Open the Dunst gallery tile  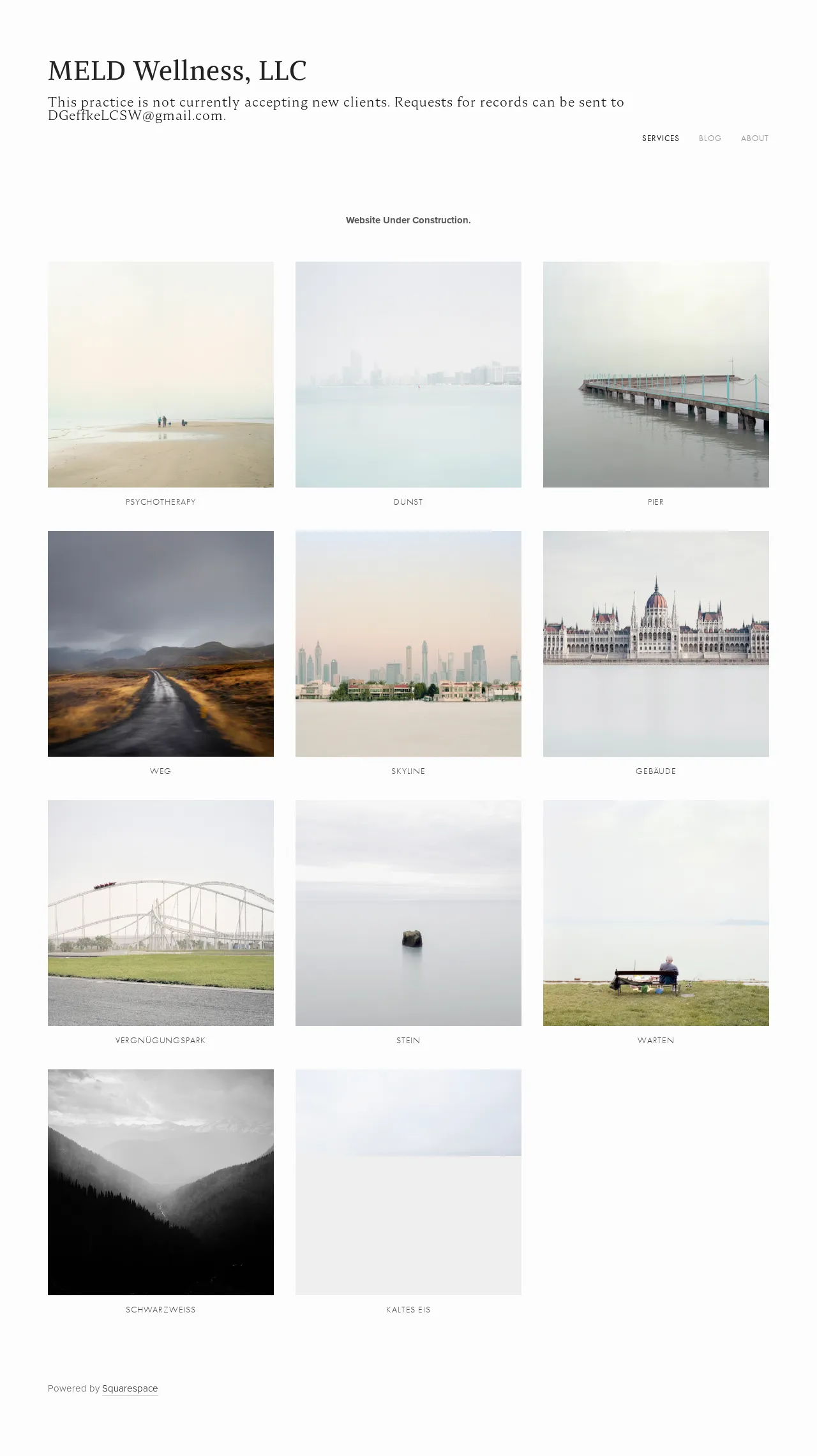[x=408, y=375]
